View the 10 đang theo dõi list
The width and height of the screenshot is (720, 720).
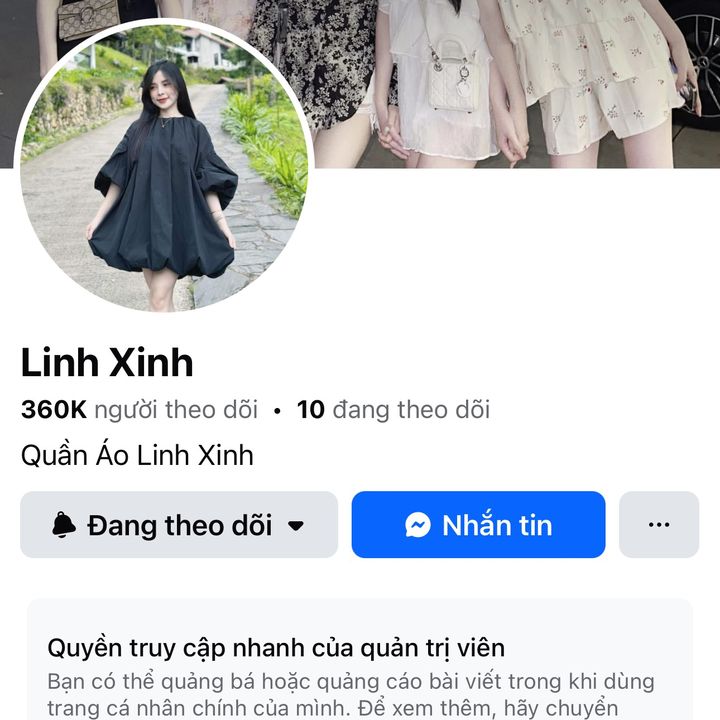click(394, 409)
